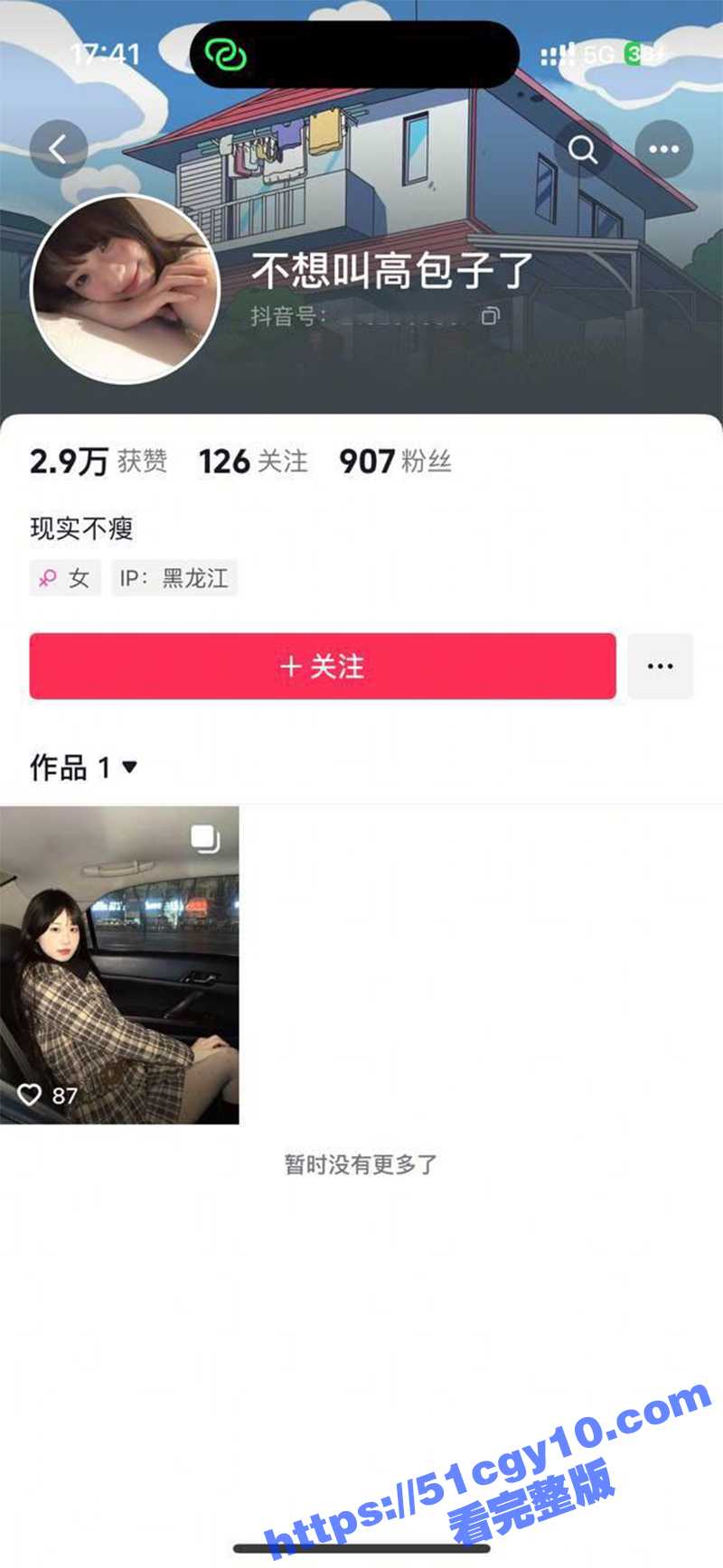723x1568 pixels.
Task: Open the post with 87 likes
Action: point(119,965)
